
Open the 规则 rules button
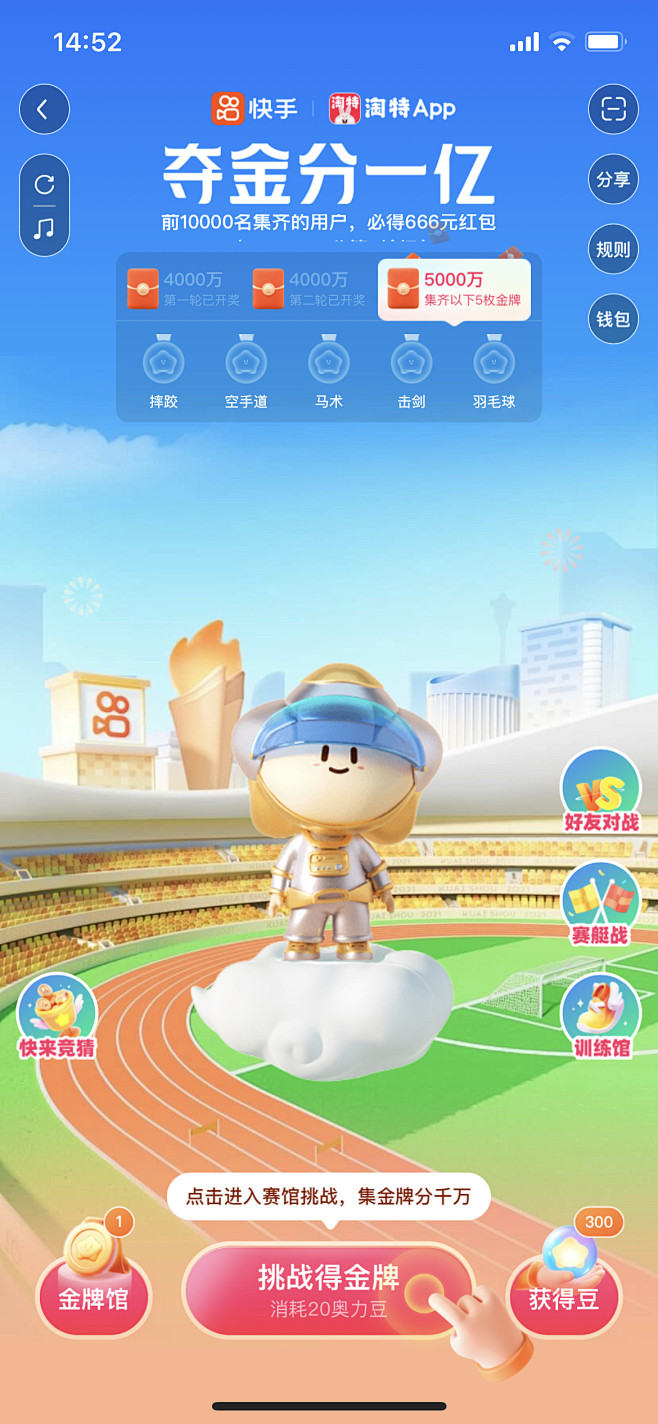(613, 249)
